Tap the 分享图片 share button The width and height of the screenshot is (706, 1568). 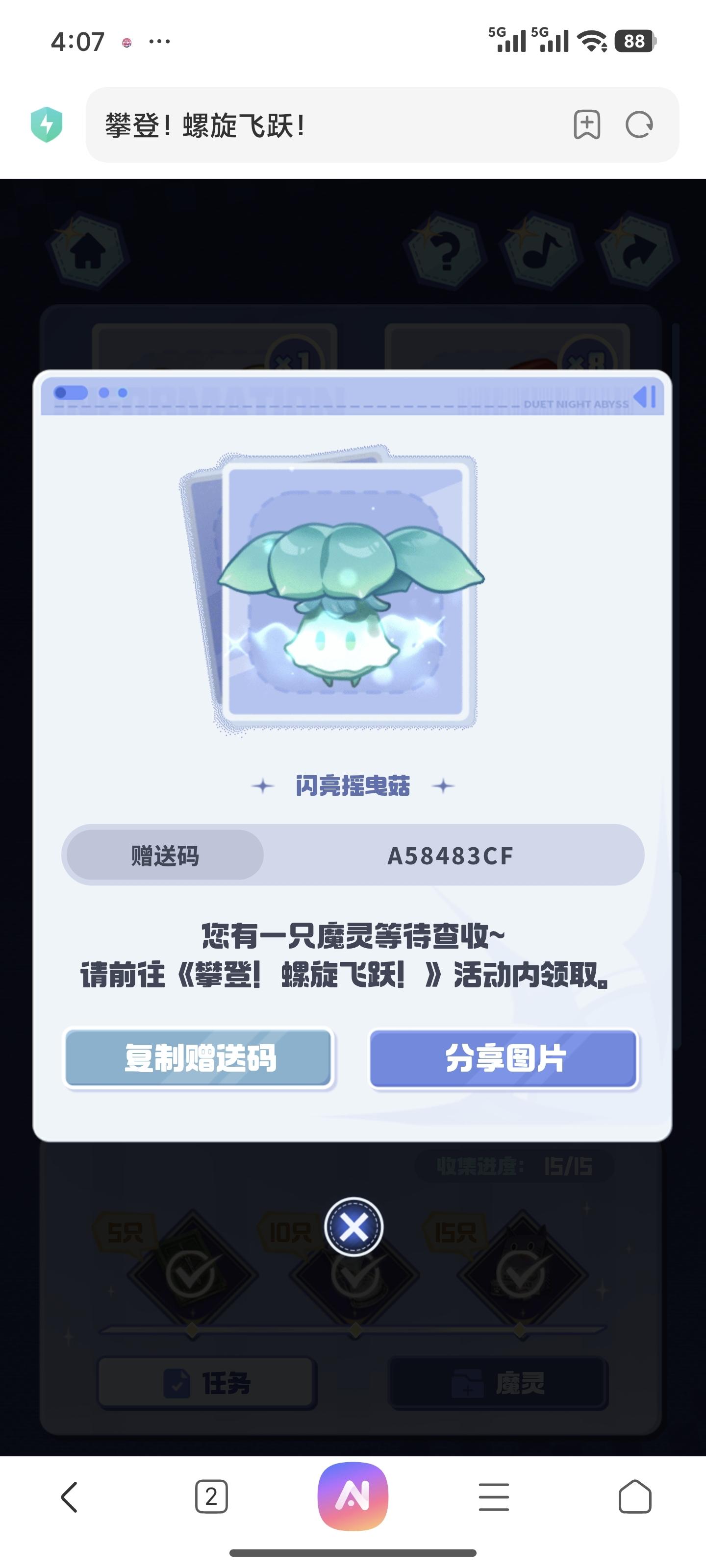[504, 1058]
